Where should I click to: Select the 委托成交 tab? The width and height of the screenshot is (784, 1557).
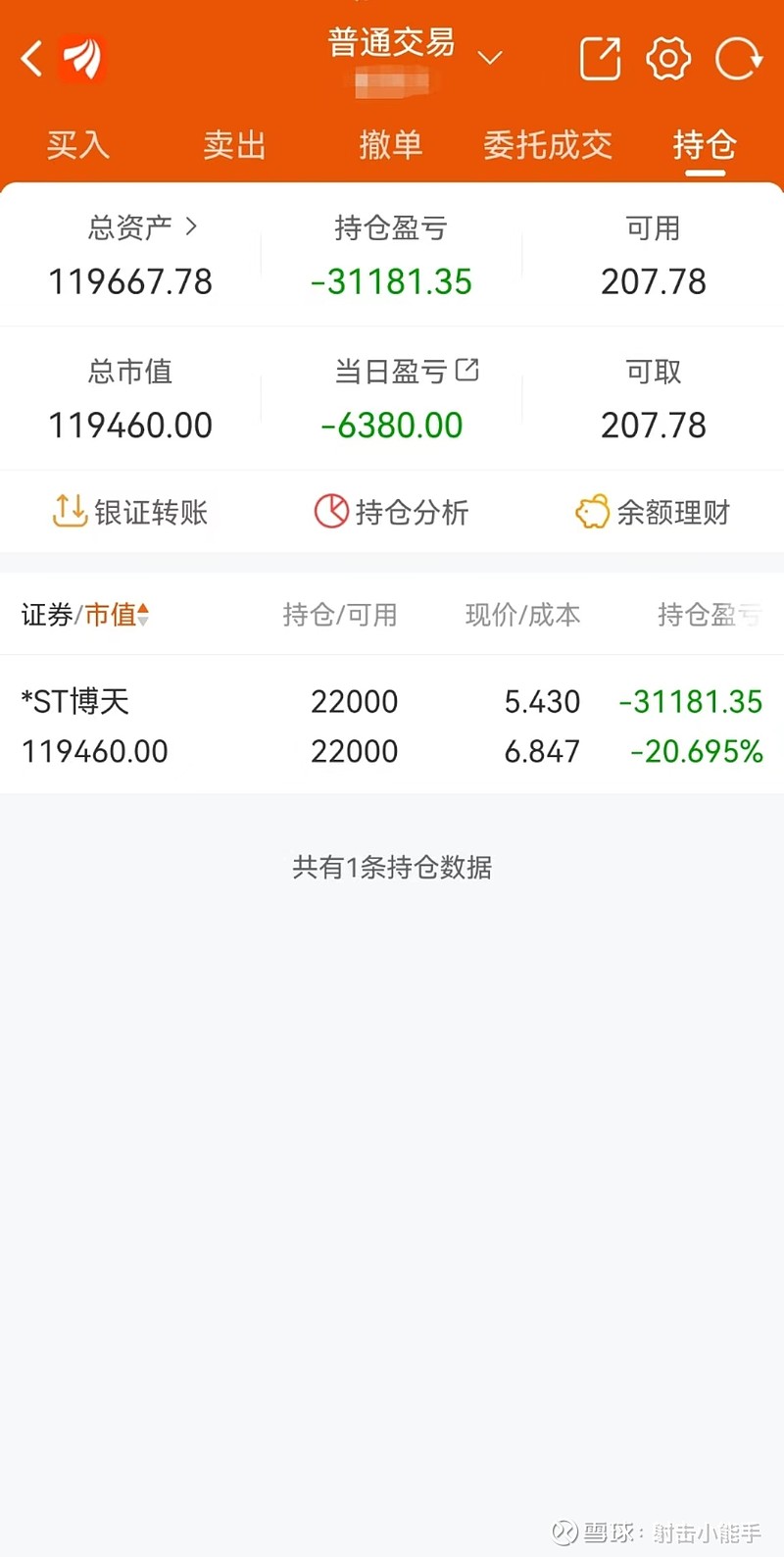coord(548,145)
